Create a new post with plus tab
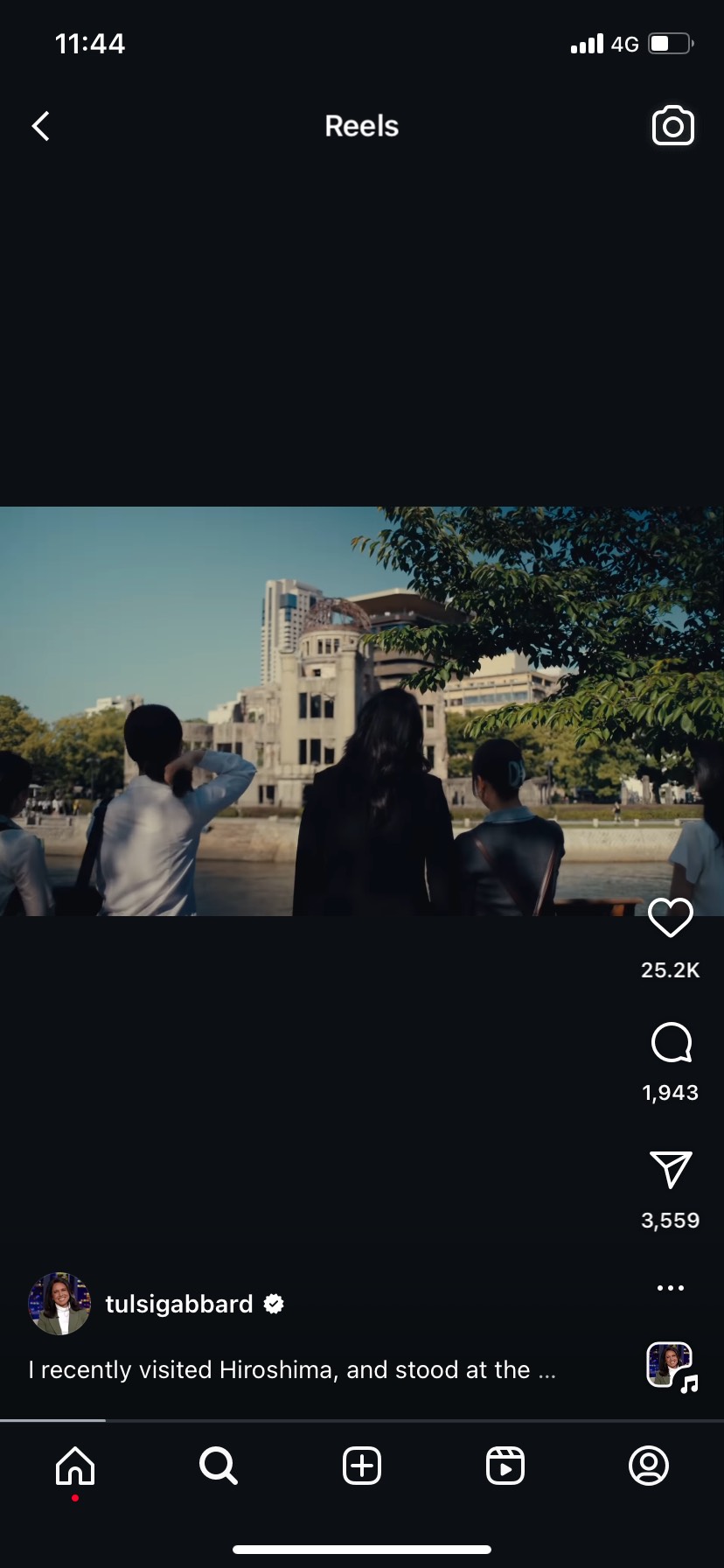This screenshot has width=724, height=1568. (x=362, y=1466)
